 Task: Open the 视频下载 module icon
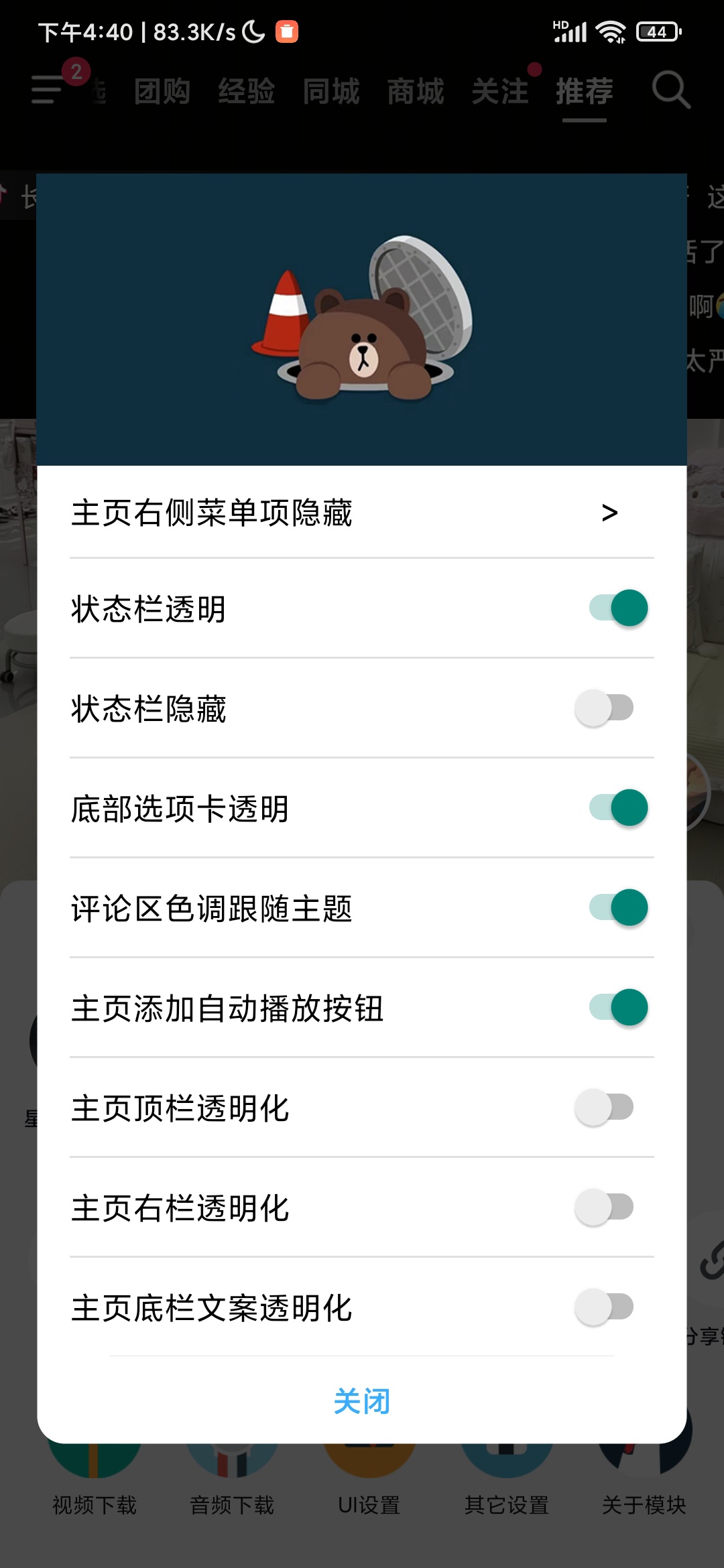pos(94,1461)
